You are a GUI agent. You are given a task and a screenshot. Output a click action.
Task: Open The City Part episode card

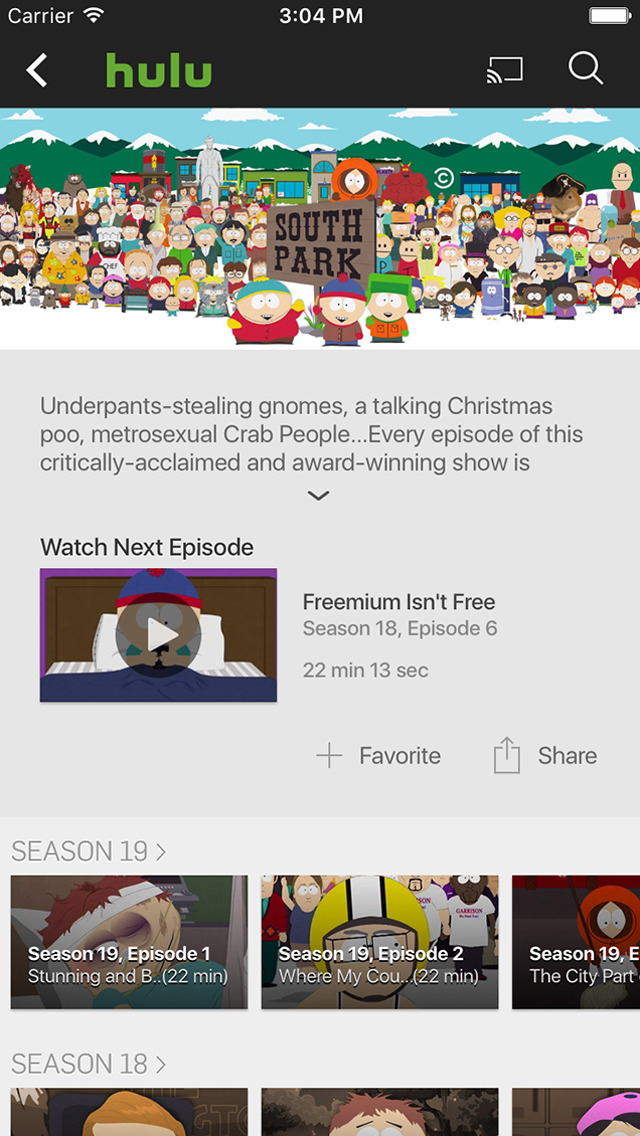576,942
